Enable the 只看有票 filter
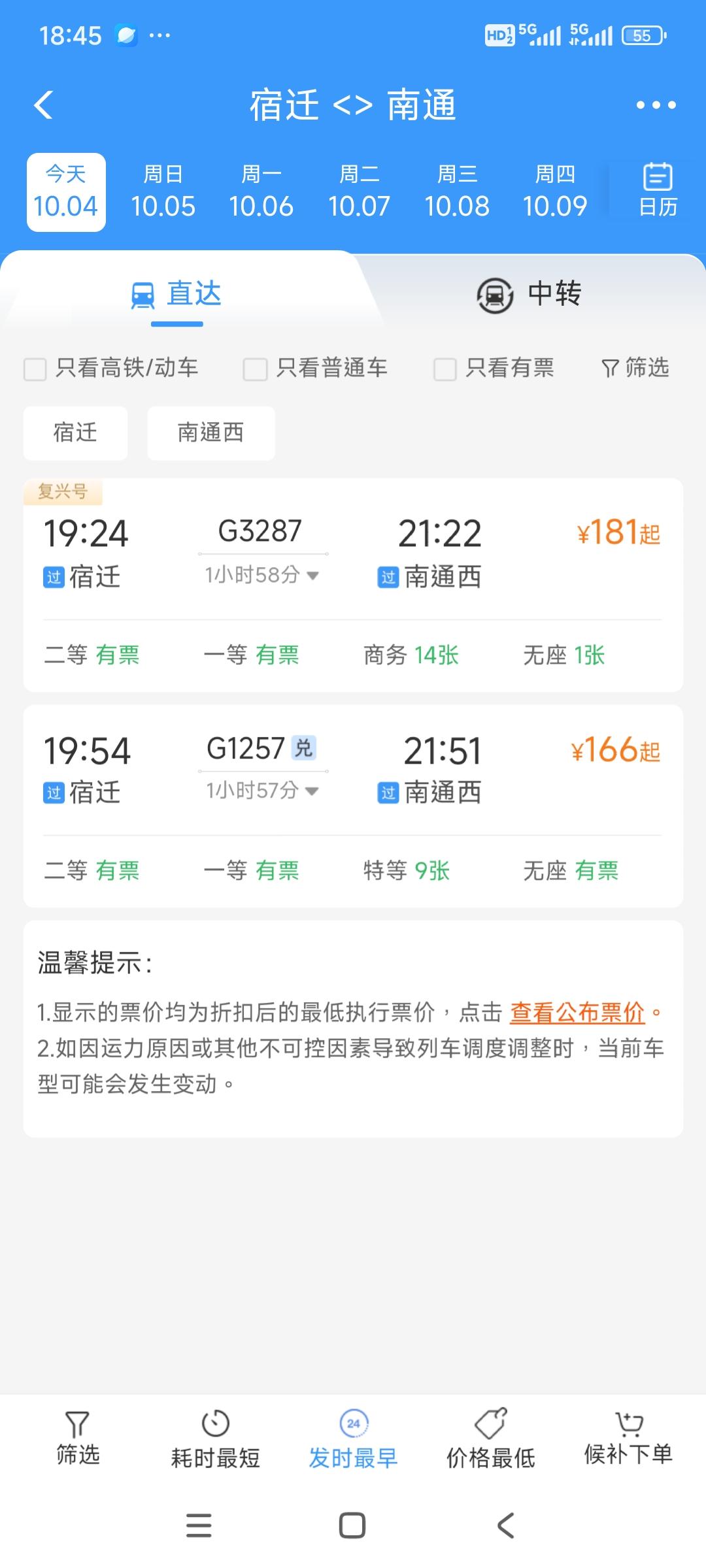The image size is (706, 1568). pos(445,368)
